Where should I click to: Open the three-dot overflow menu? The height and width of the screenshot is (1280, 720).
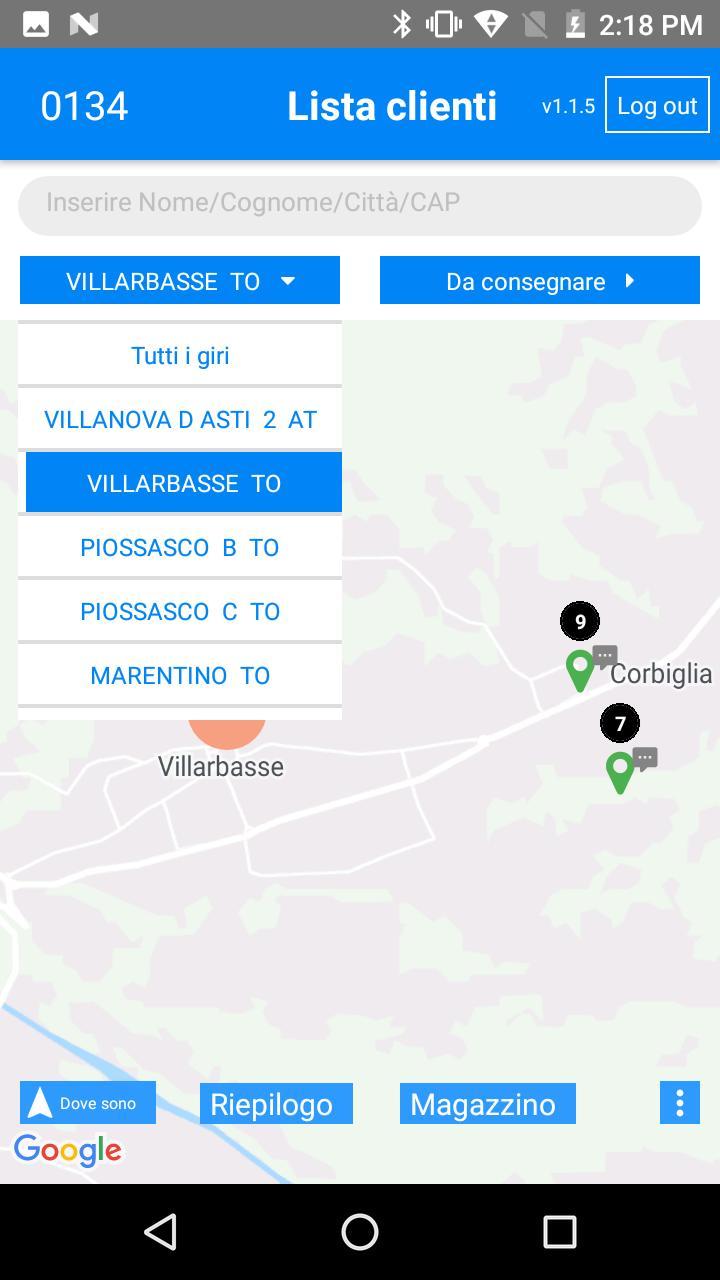click(x=680, y=1103)
